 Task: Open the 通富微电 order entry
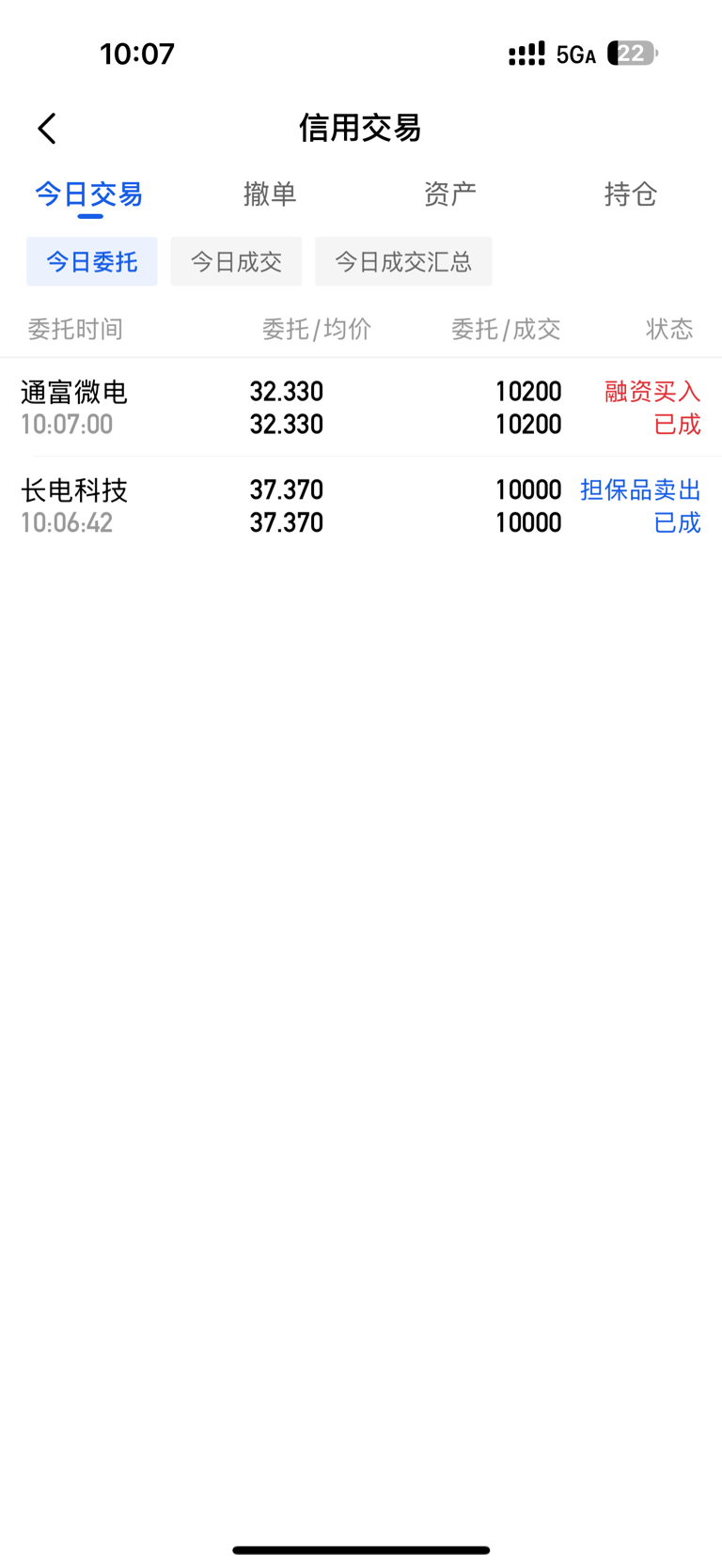tap(361, 407)
